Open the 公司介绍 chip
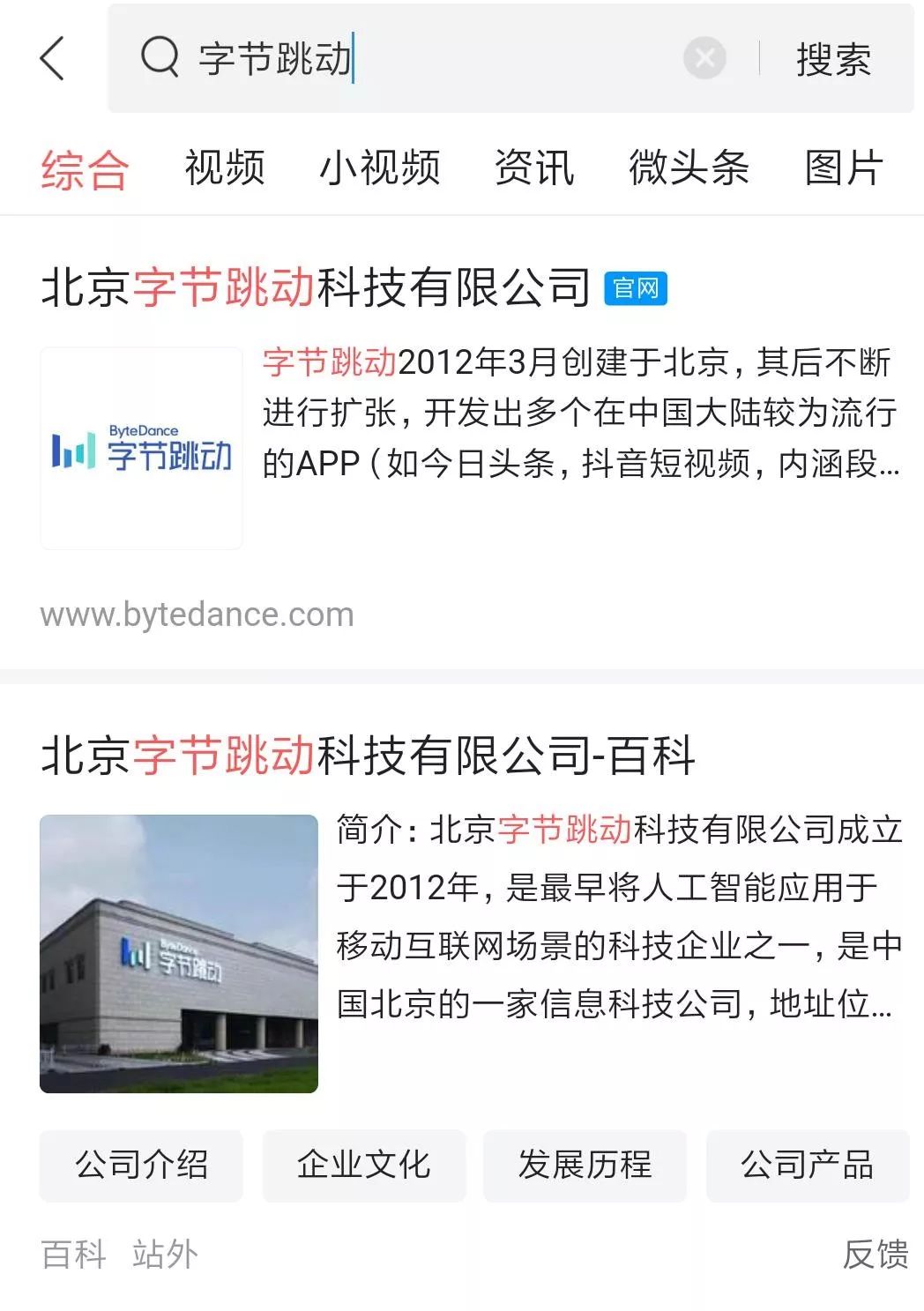Screen dimensions: 924x1311 point(141,1165)
